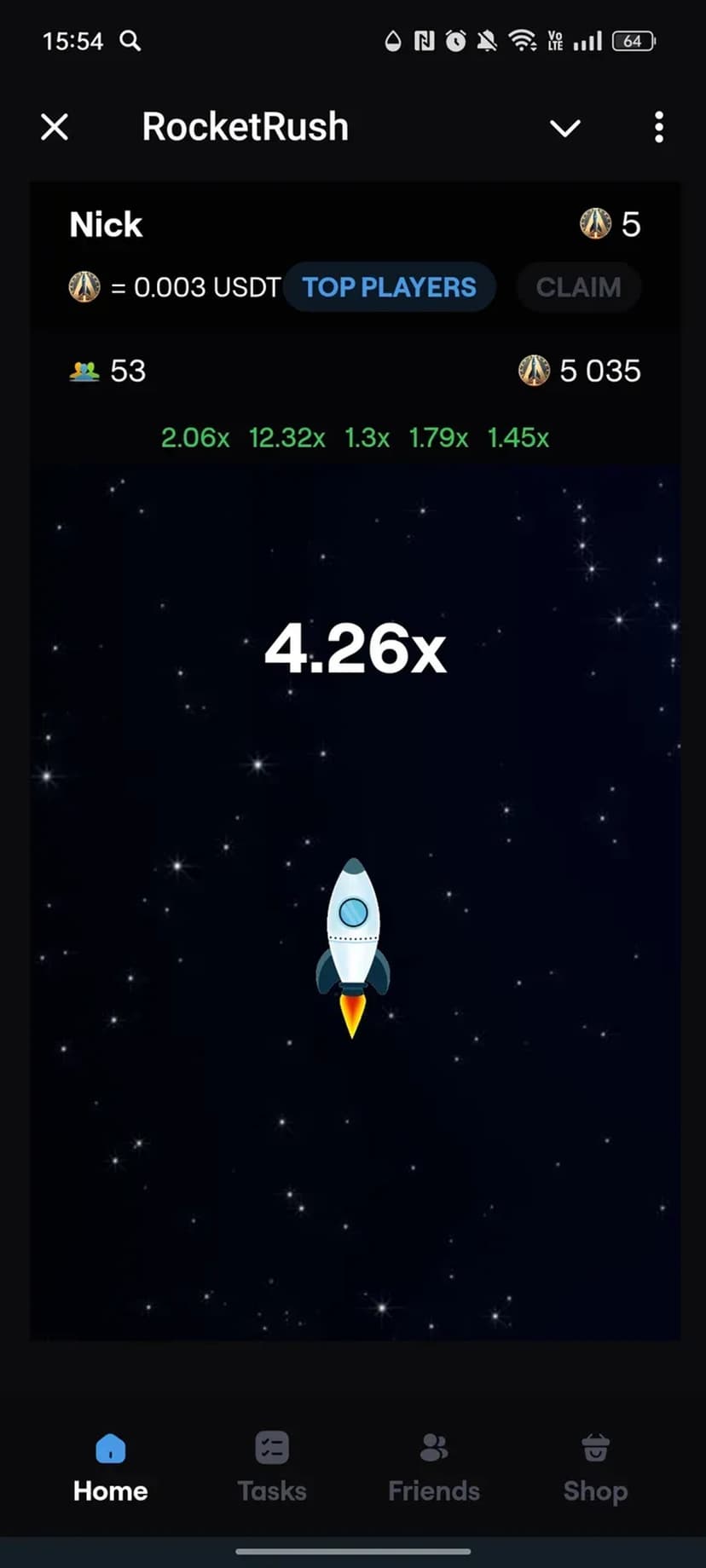706x1568 pixels.
Task: Go to the Friends tab
Action: tap(433, 1467)
